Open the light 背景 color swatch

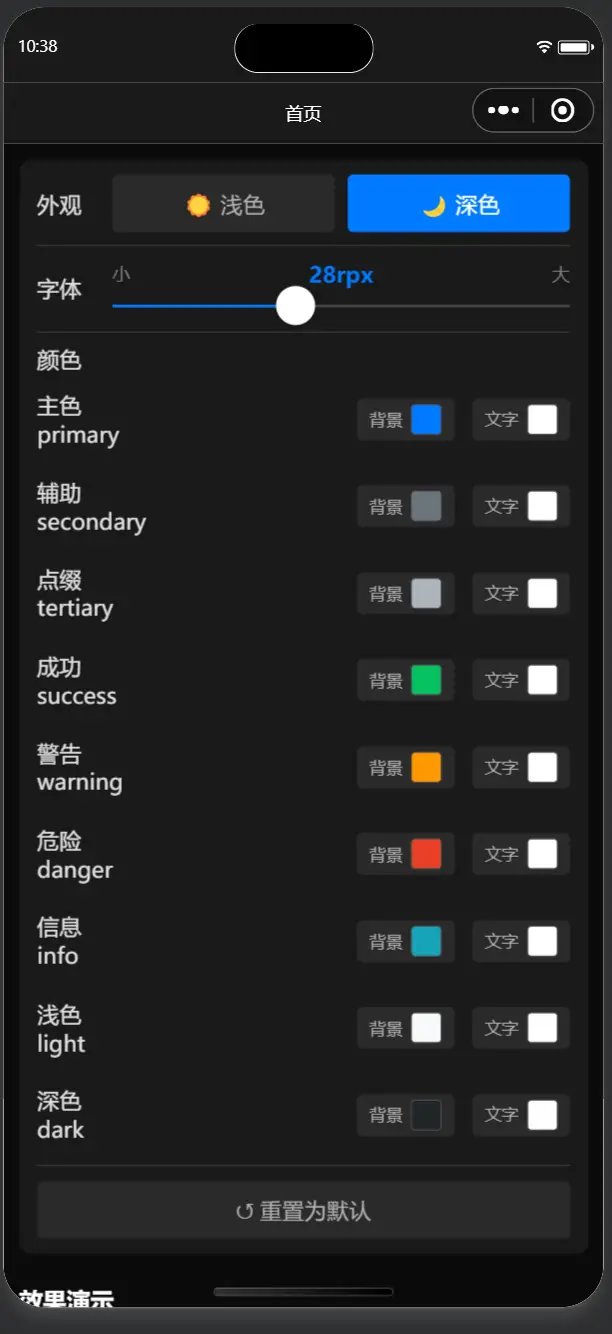[x=426, y=1028]
